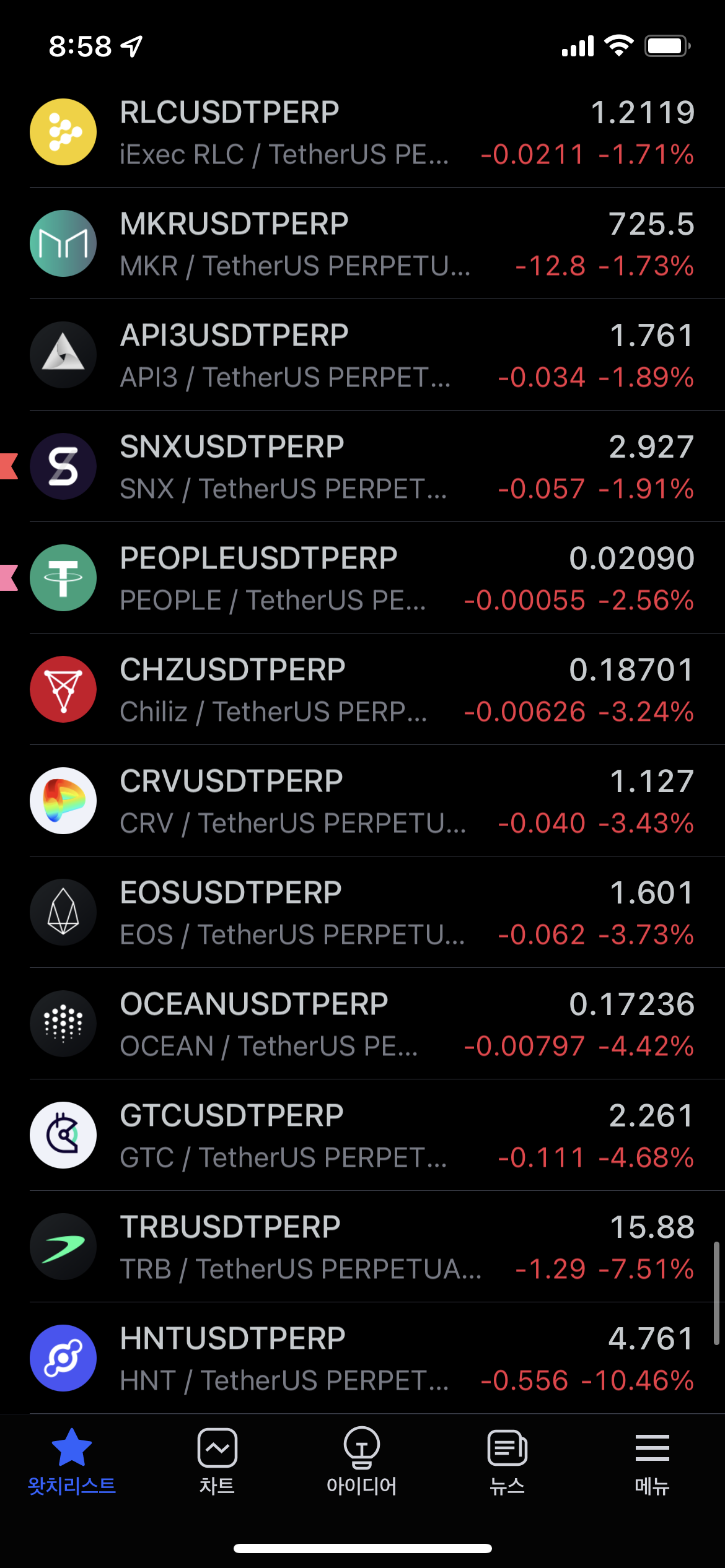Open MKRUSDTPERP from the watchlist
The image size is (725, 1568).
pyautogui.click(x=362, y=243)
